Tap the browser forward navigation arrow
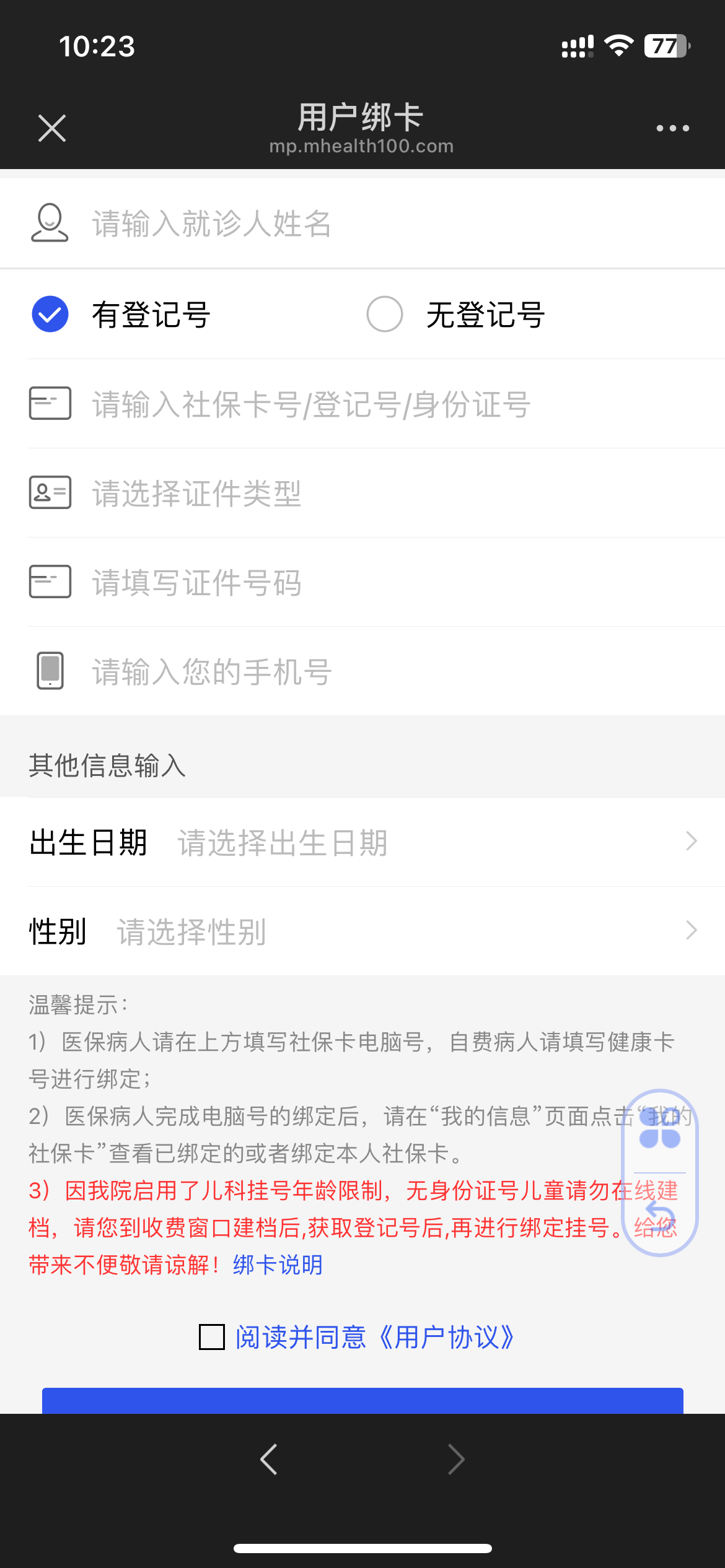The width and height of the screenshot is (725, 1568). click(454, 1459)
